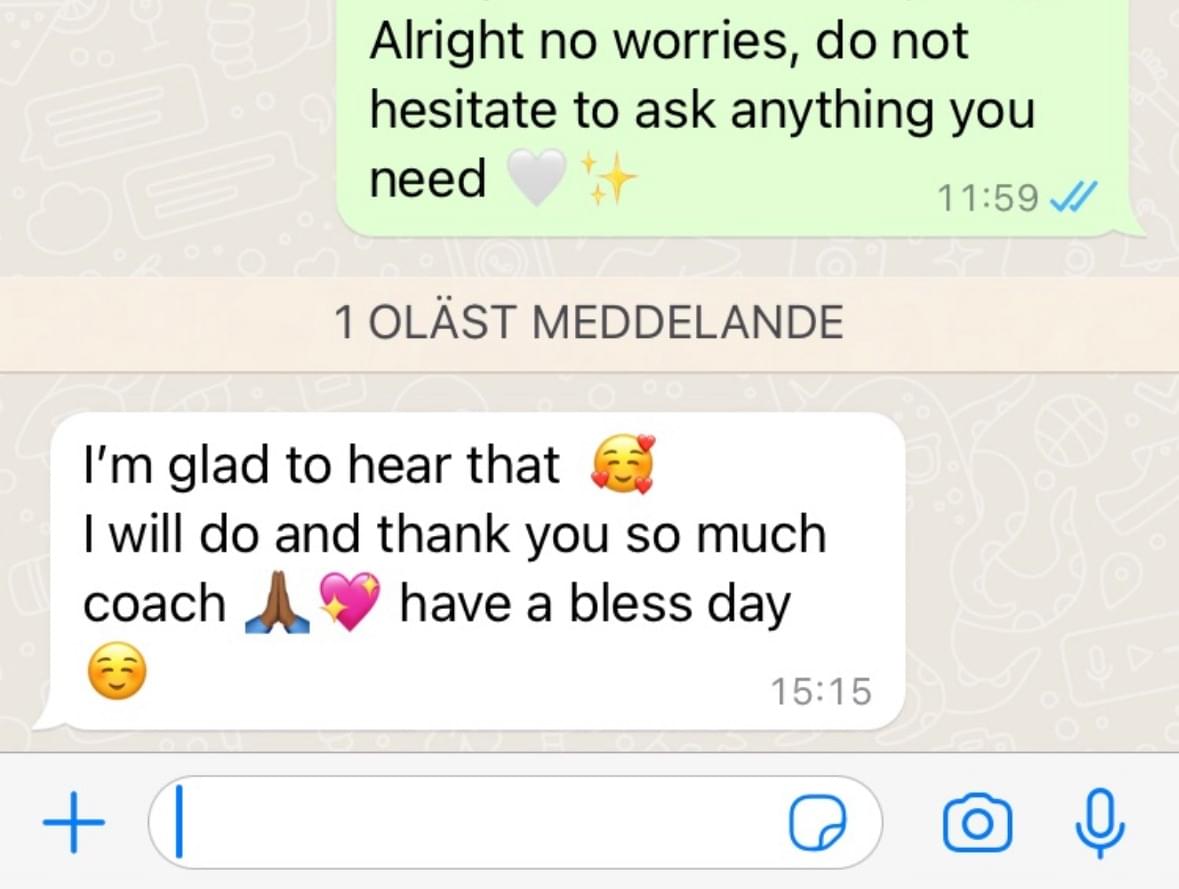Open the sticker picker icon
The width and height of the screenshot is (1179, 889).
(818, 823)
